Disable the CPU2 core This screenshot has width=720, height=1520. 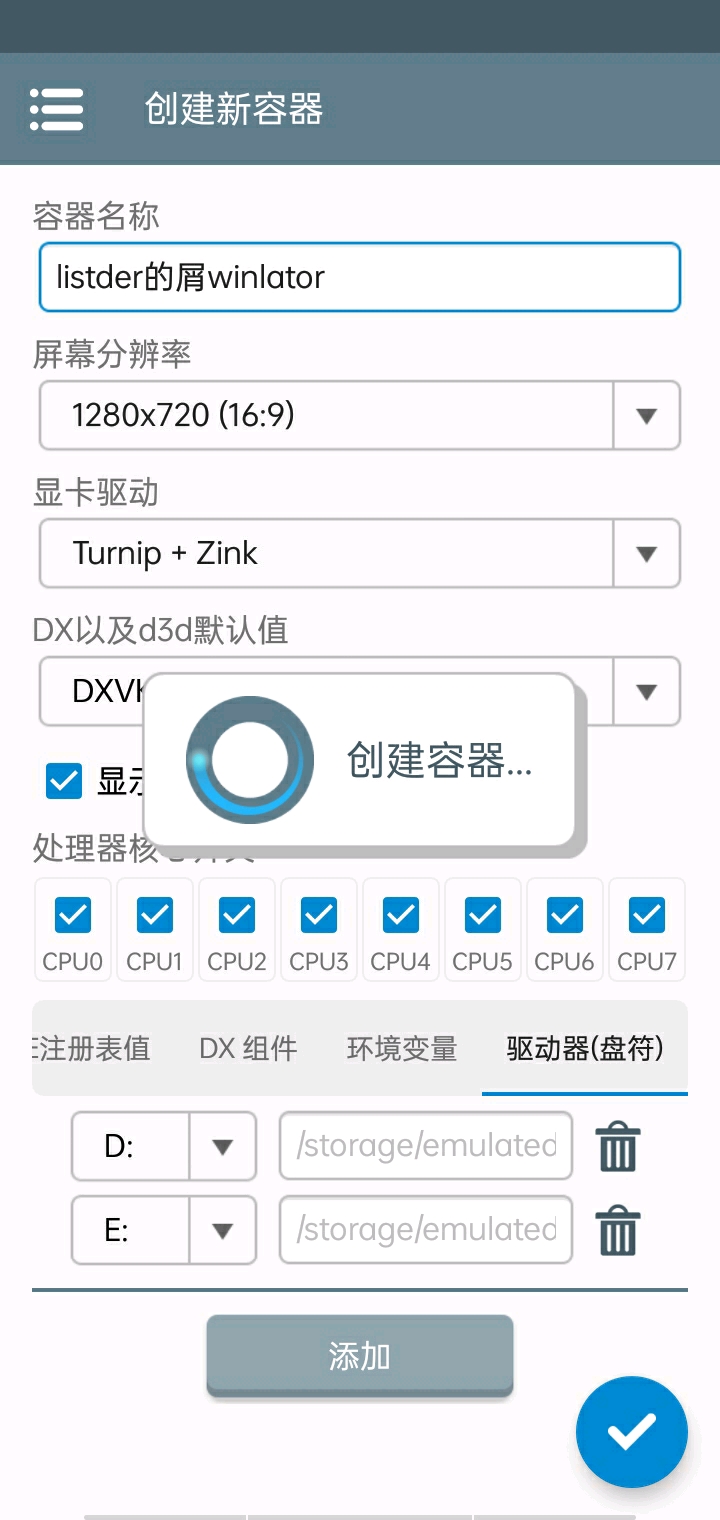click(x=237, y=915)
